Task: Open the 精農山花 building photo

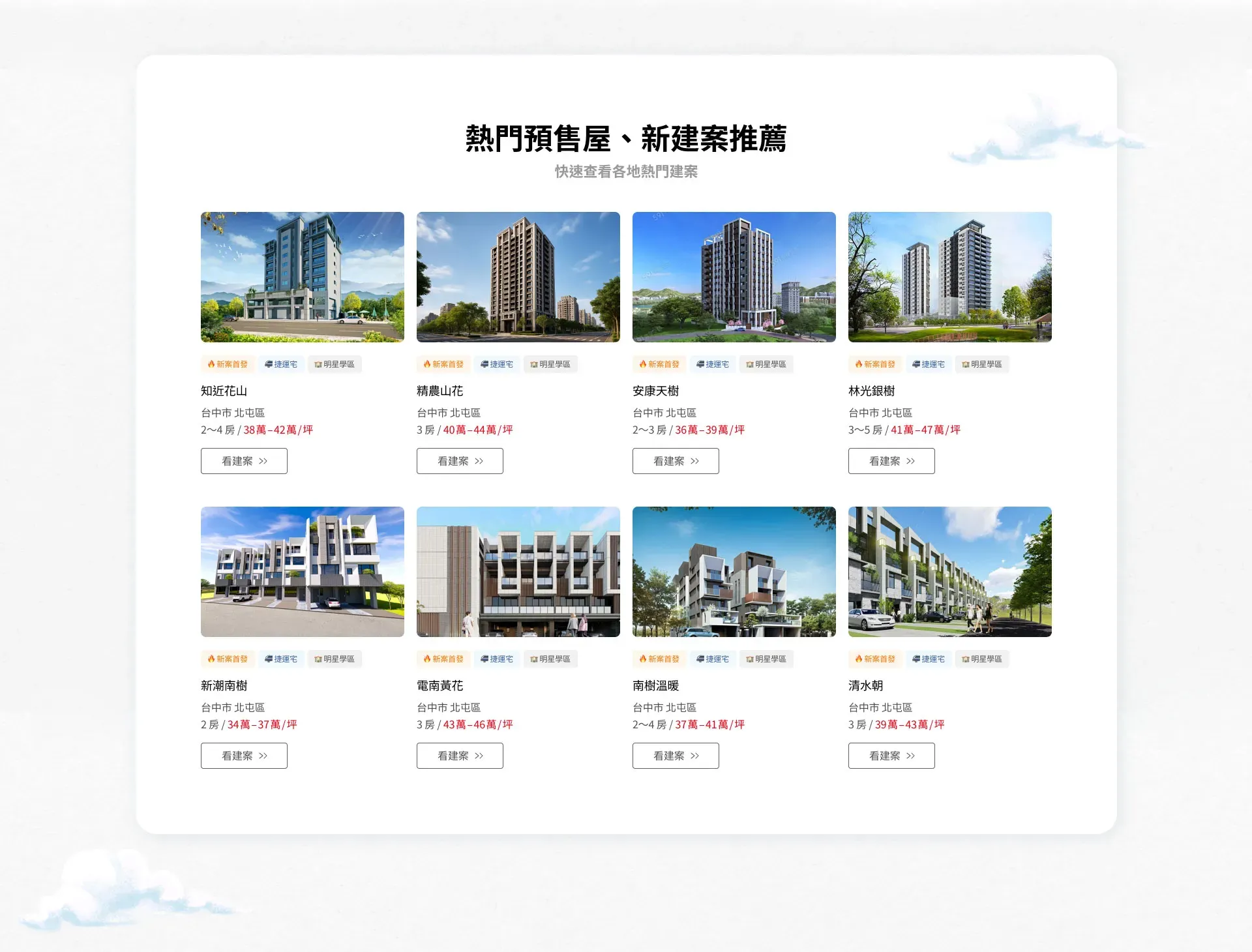Action: tap(518, 277)
